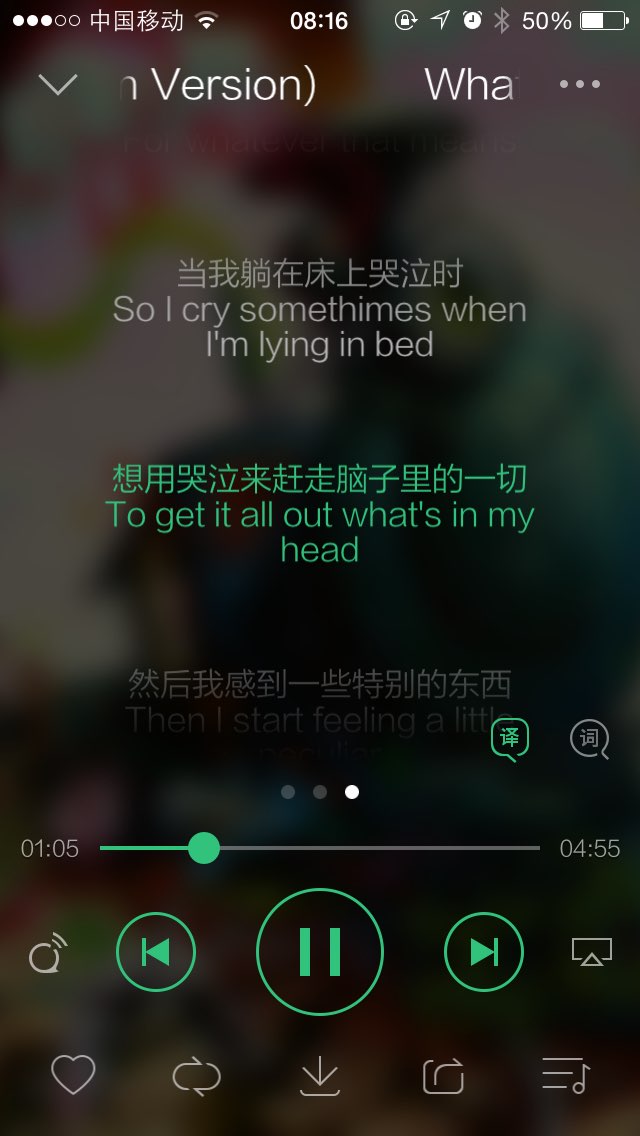
Task: Tap the playback progress slider knob
Action: [204, 848]
